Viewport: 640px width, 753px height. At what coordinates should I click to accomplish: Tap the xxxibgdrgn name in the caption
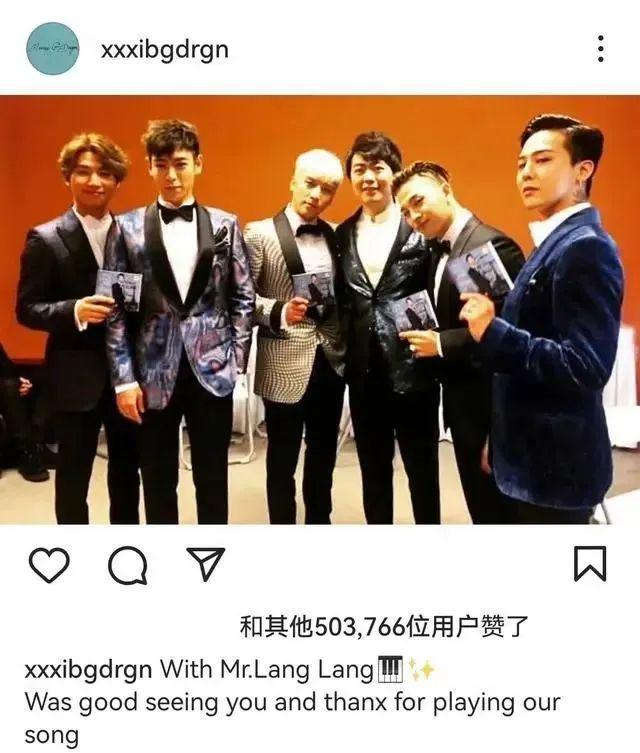pyautogui.click(x=88, y=668)
